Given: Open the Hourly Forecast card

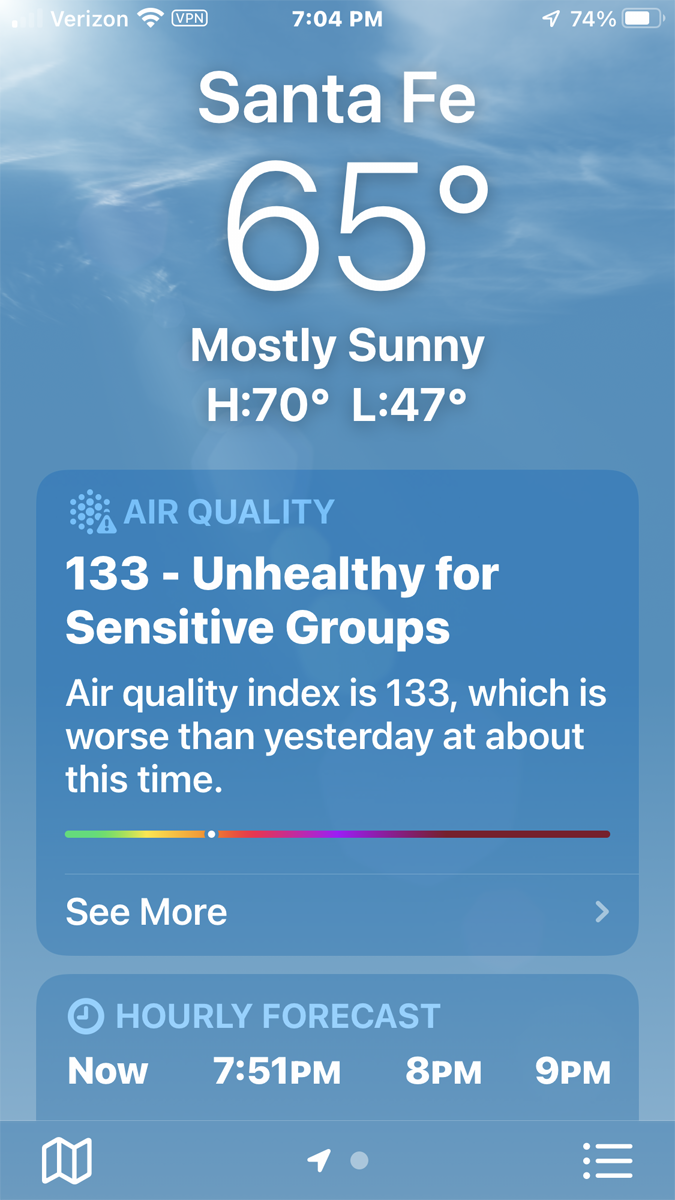Looking at the screenshot, I should tap(337, 1048).
